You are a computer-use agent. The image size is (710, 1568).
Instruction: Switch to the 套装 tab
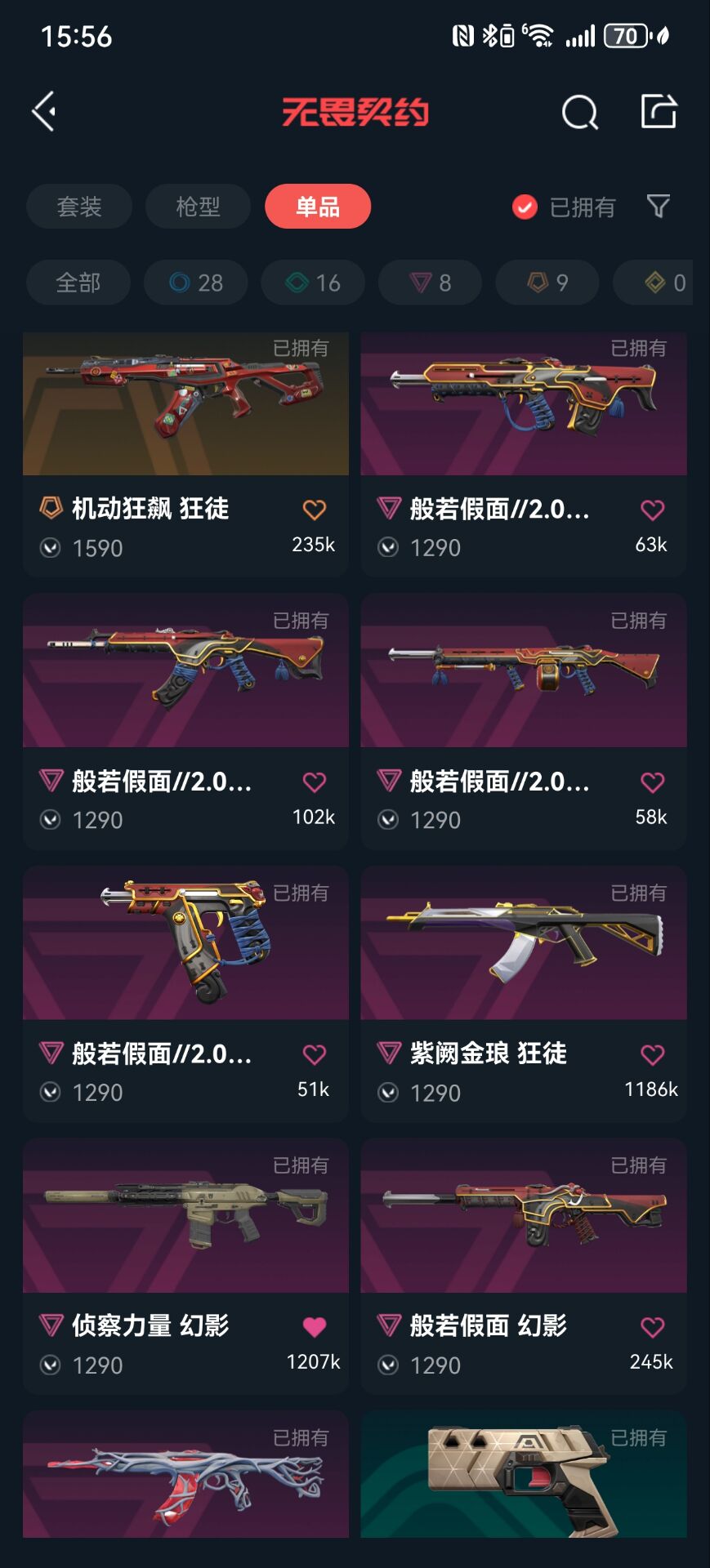click(79, 207)
